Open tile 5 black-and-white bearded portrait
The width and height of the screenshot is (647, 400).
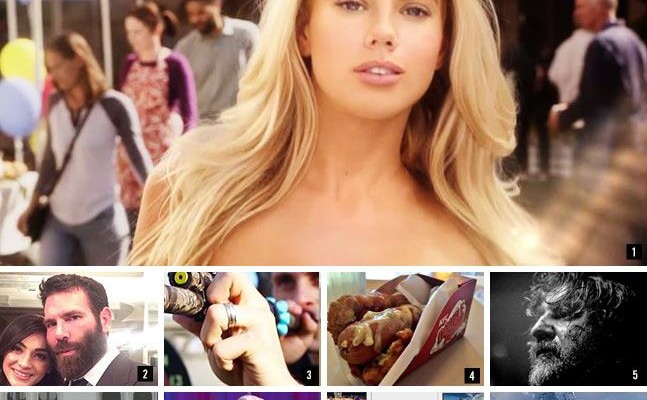pos(567,329)
